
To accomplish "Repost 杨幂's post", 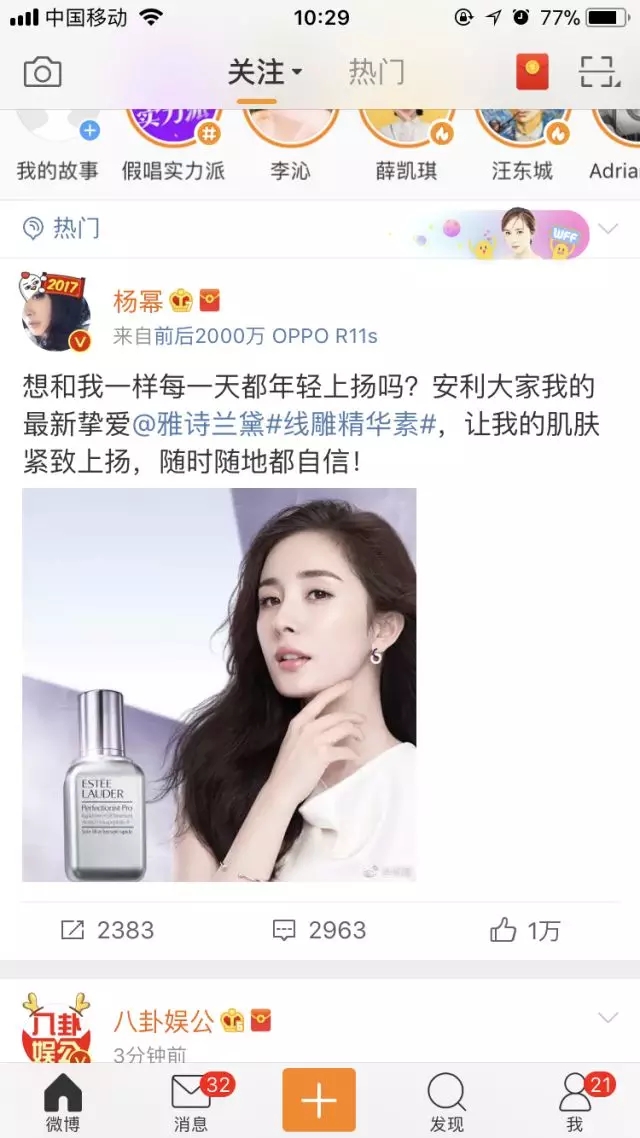I will (107, 930).
